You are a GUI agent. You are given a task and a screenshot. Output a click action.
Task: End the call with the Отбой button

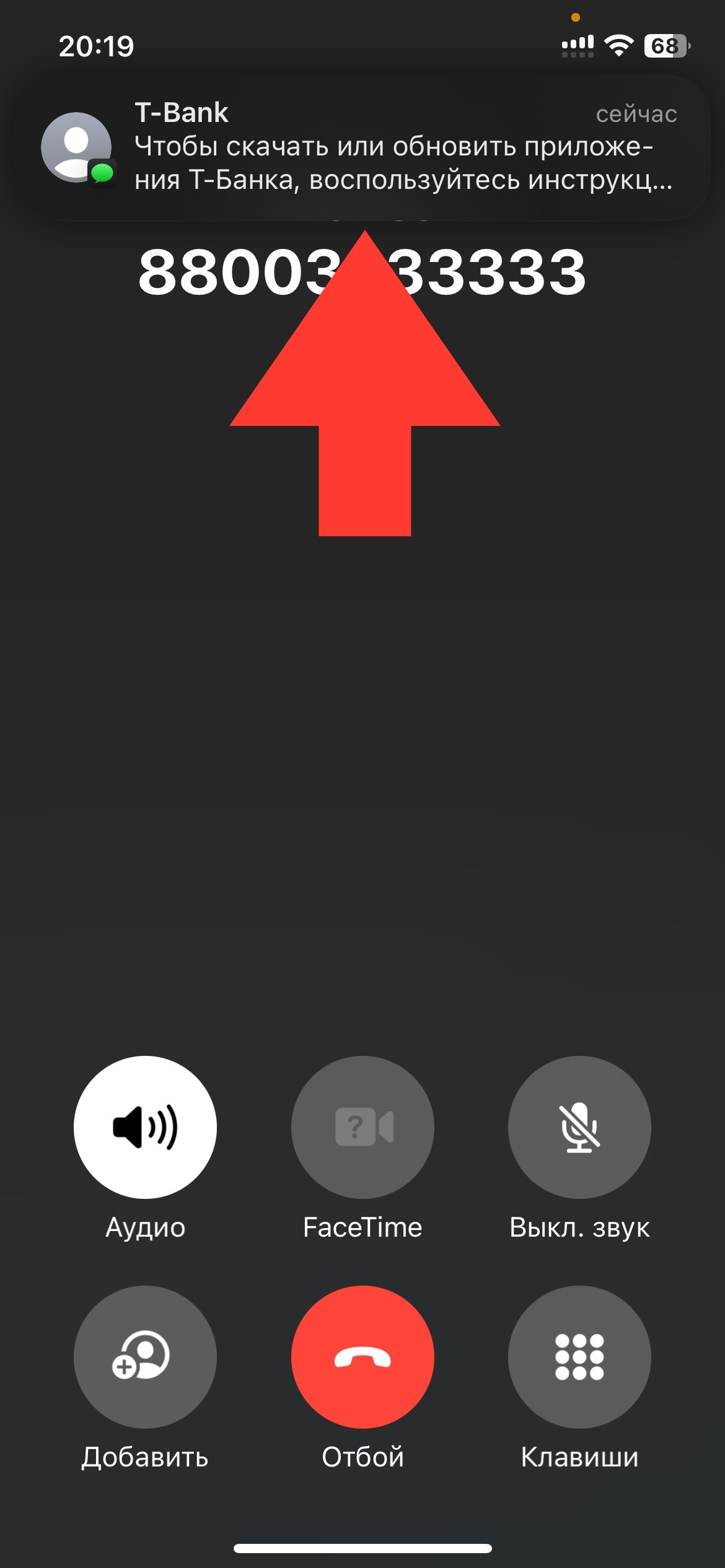pos(362,1357)
